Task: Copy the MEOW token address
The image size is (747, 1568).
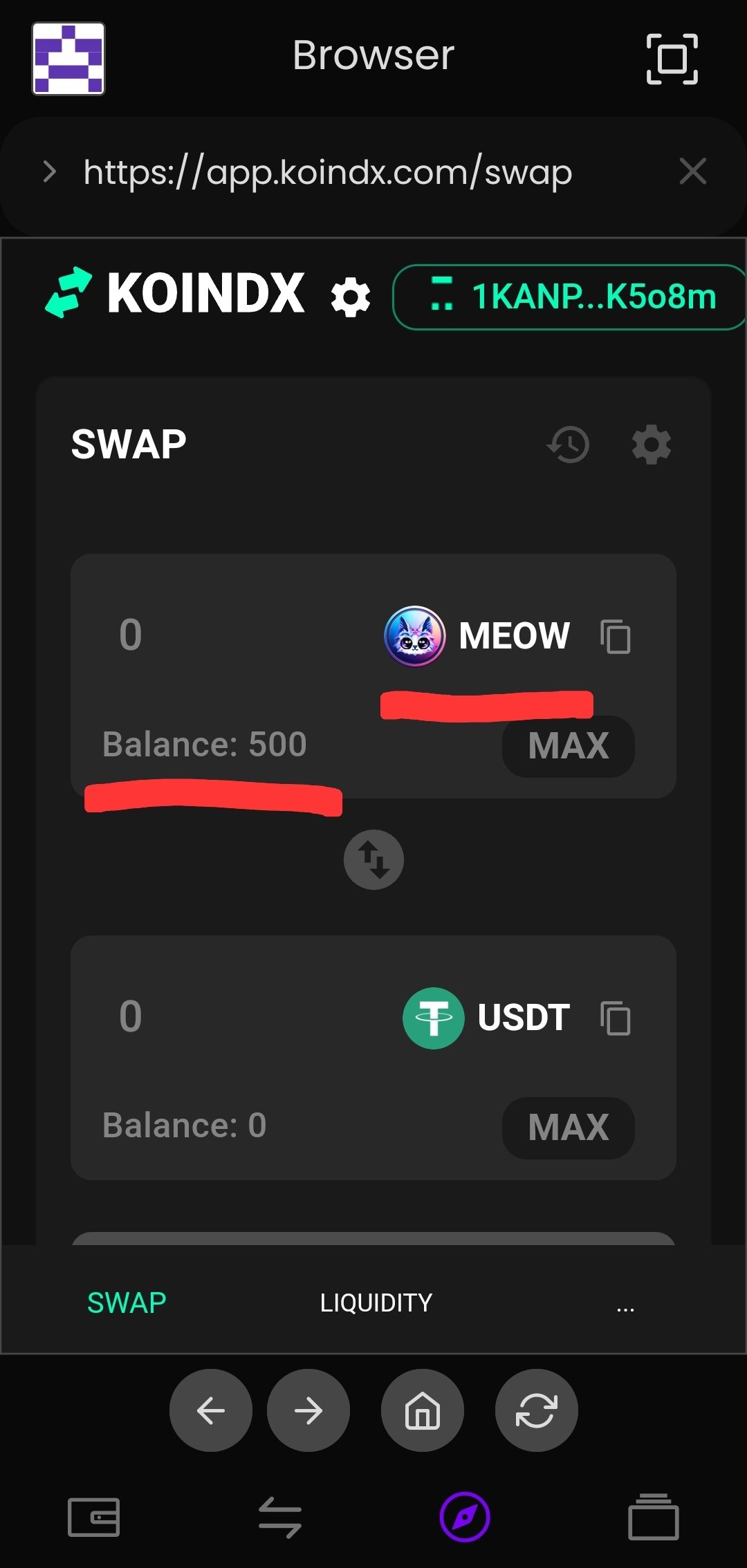Action: 616,637
